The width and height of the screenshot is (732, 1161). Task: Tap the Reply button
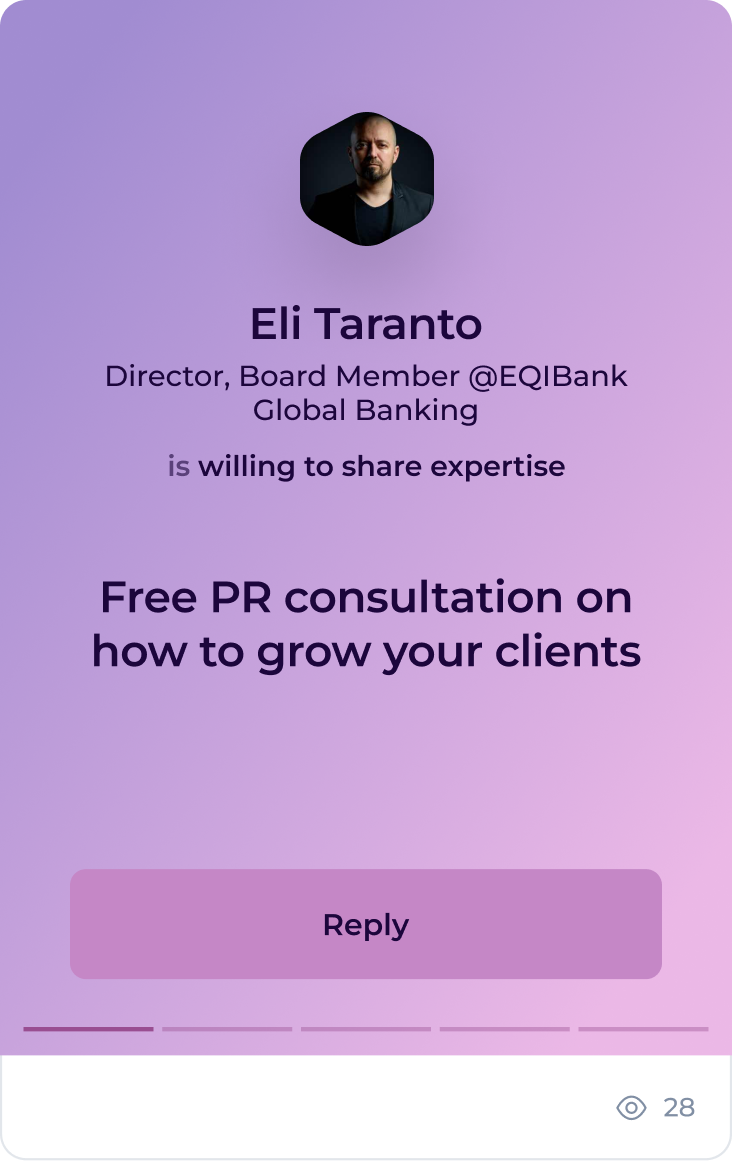[366, 924]
